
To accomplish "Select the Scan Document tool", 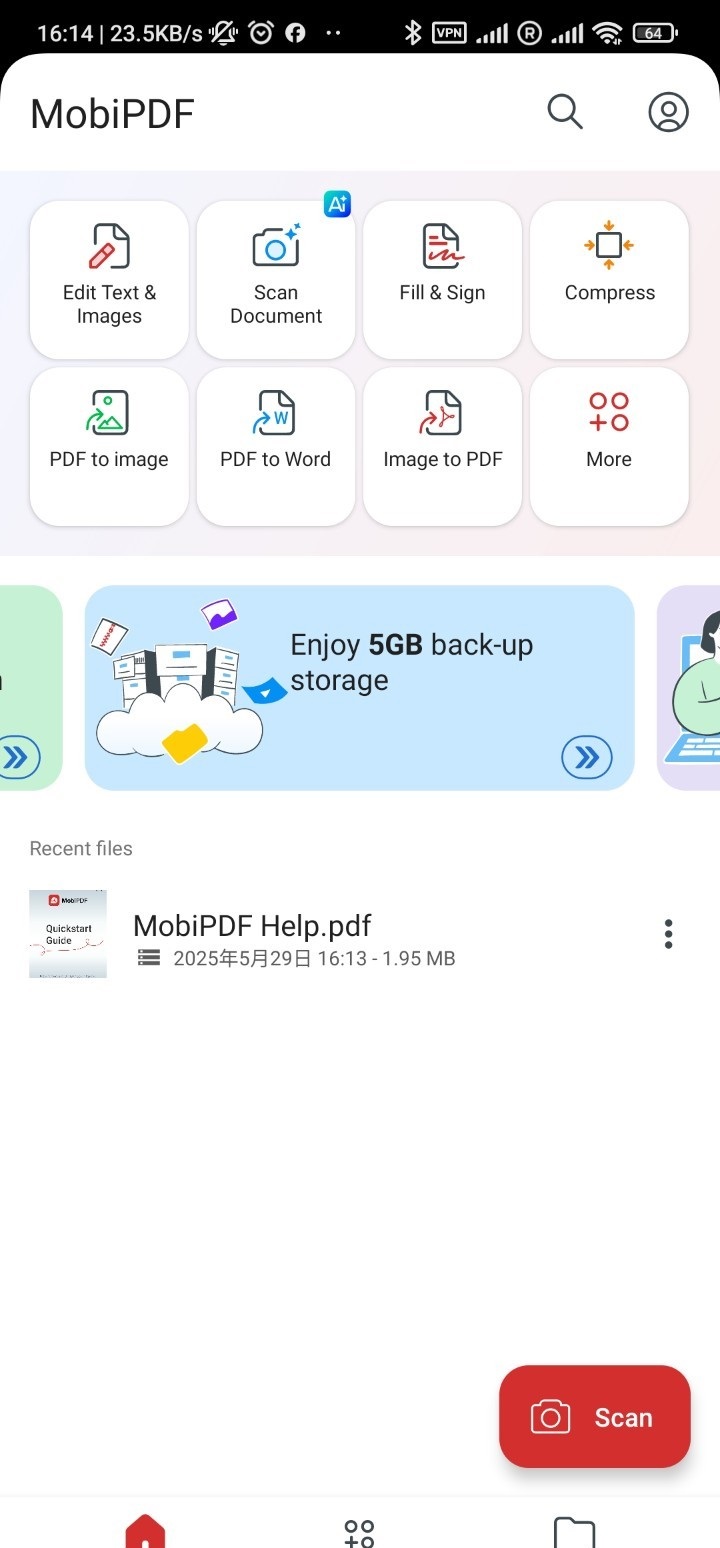I will pos(276,280).
